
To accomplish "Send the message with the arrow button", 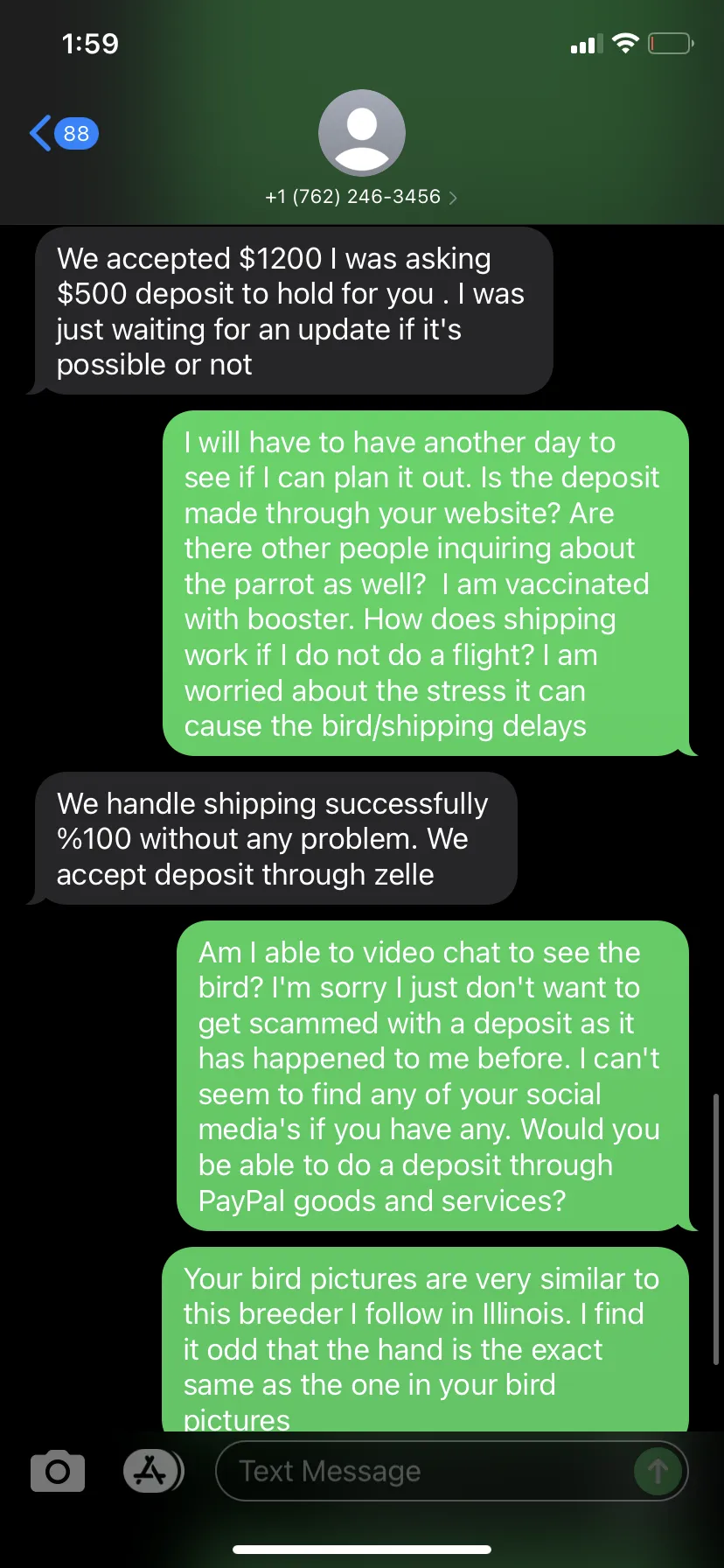I will tap(658, 1471).
